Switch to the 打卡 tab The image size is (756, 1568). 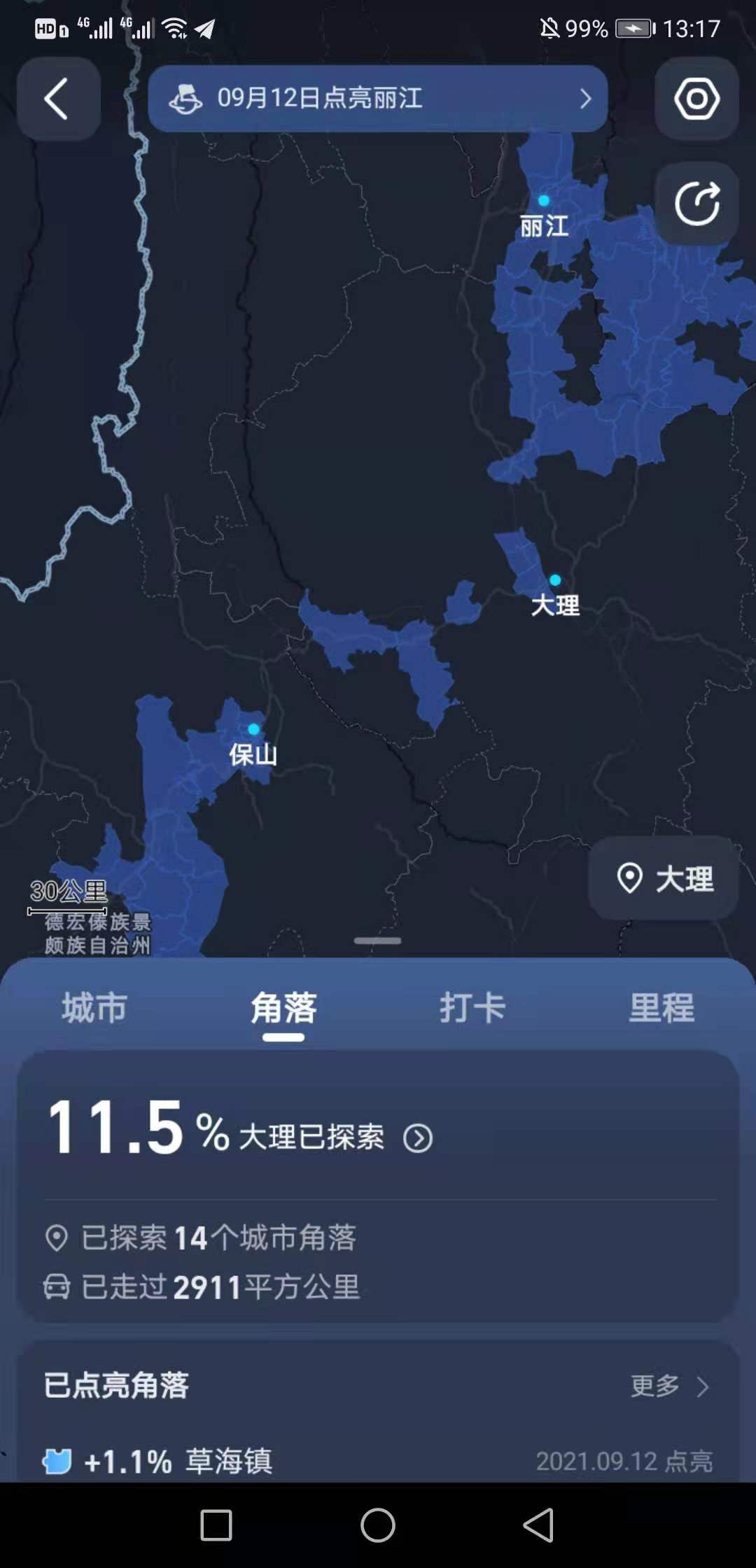click(x=472, y=1009)
